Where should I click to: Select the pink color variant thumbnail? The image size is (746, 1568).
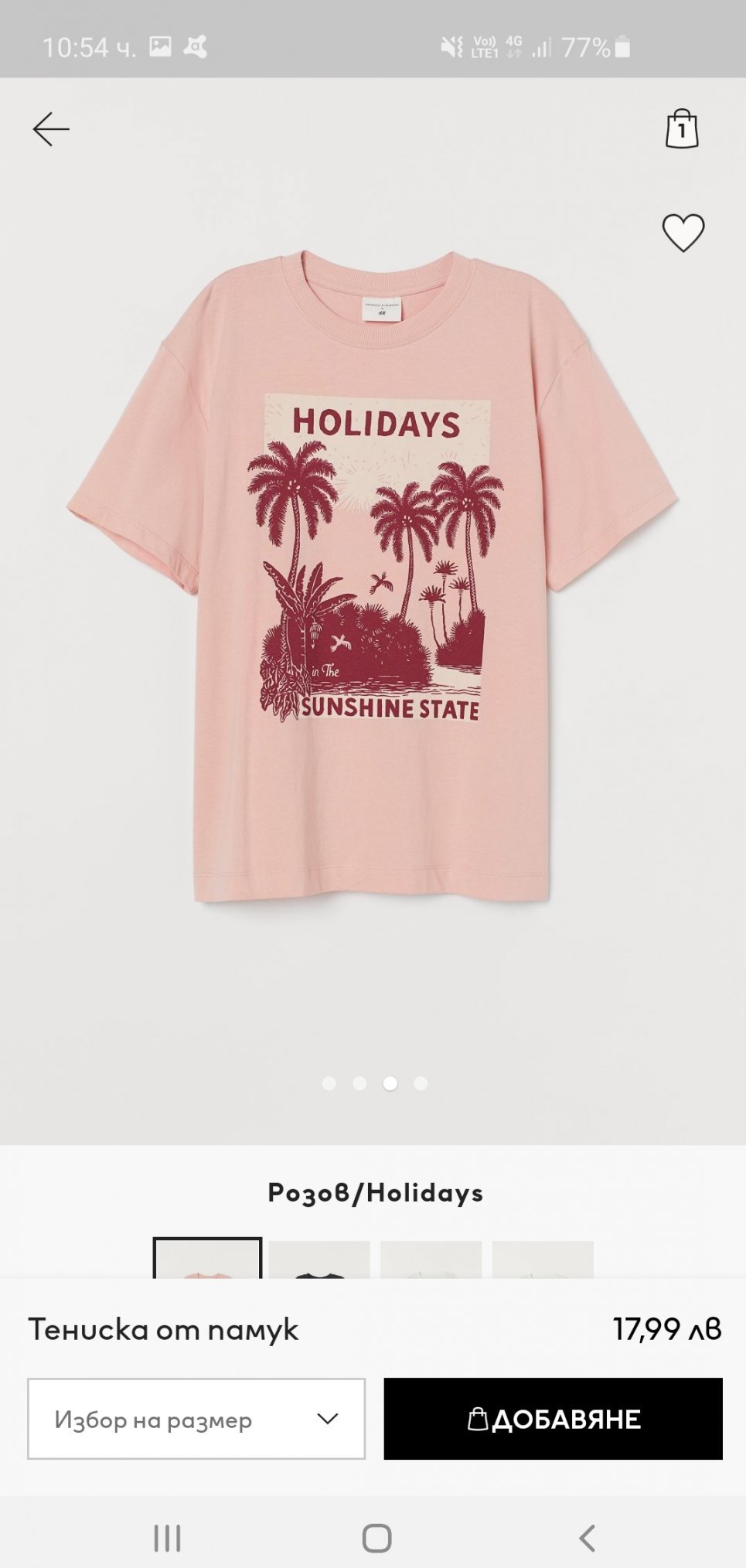point(207,1260)
